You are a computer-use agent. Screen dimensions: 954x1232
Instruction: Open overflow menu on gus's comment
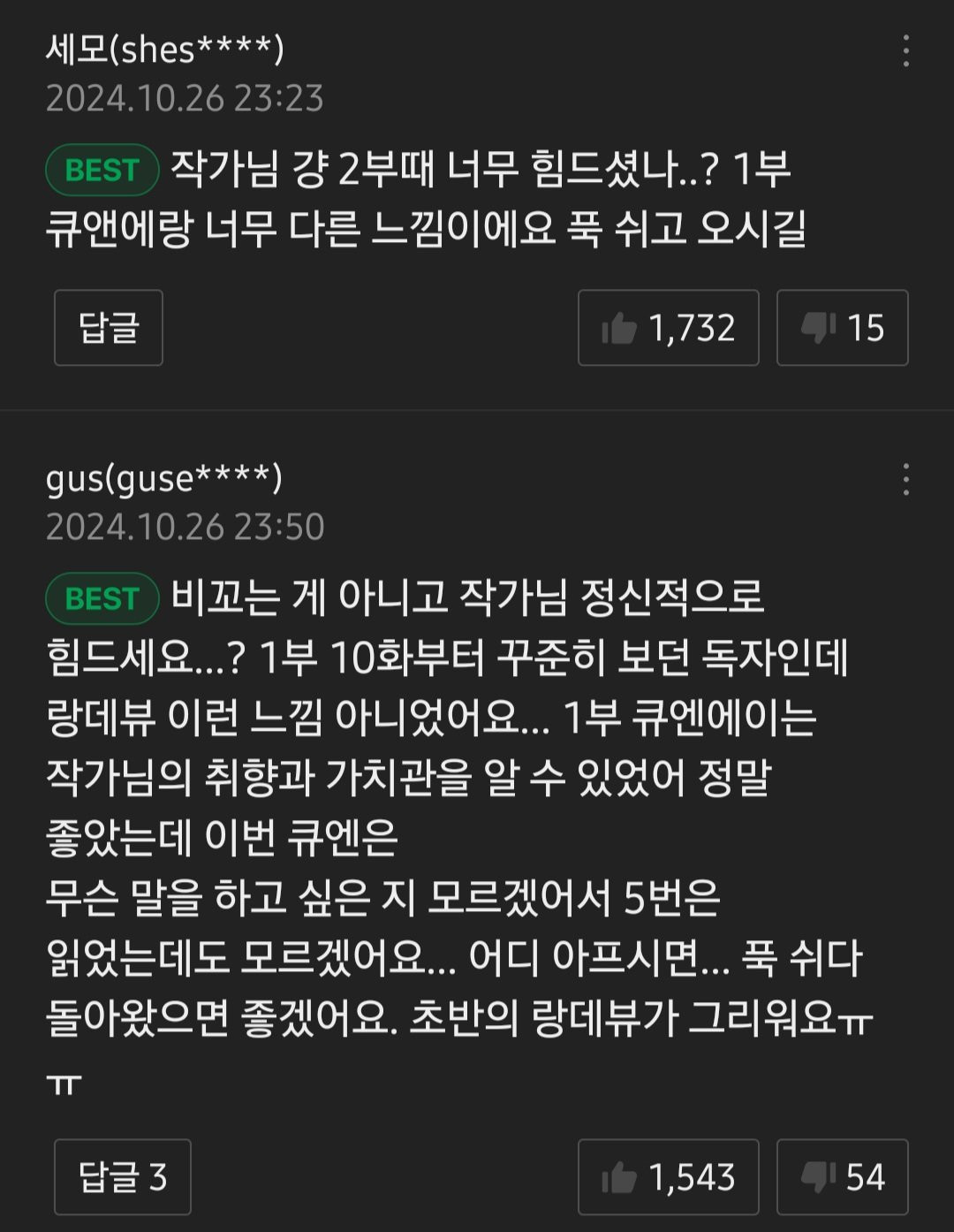(905, 479)
